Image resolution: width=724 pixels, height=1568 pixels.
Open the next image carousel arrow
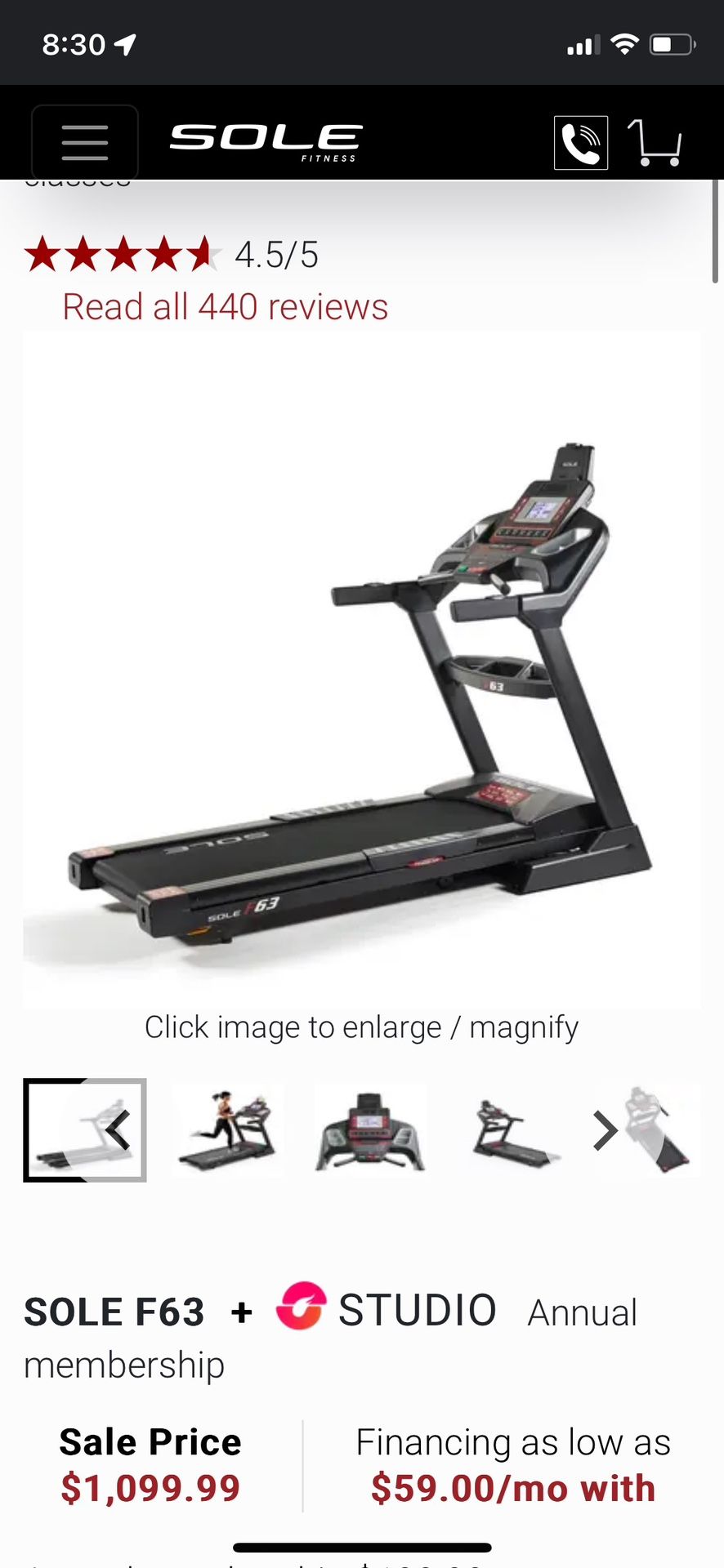(x=605, y=1130)
